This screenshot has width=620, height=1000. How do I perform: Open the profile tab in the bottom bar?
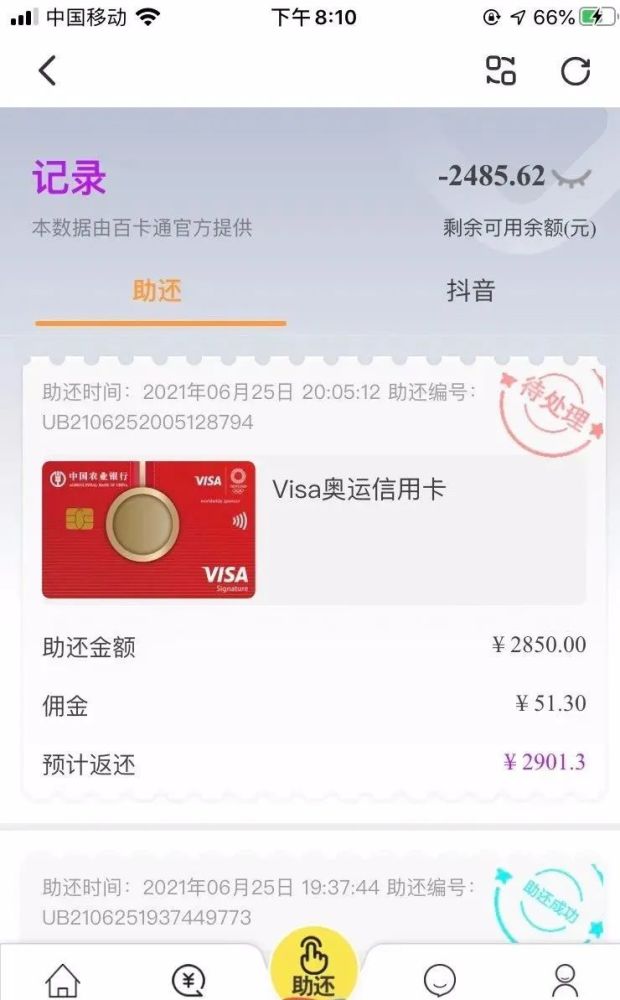coord(565,979)
